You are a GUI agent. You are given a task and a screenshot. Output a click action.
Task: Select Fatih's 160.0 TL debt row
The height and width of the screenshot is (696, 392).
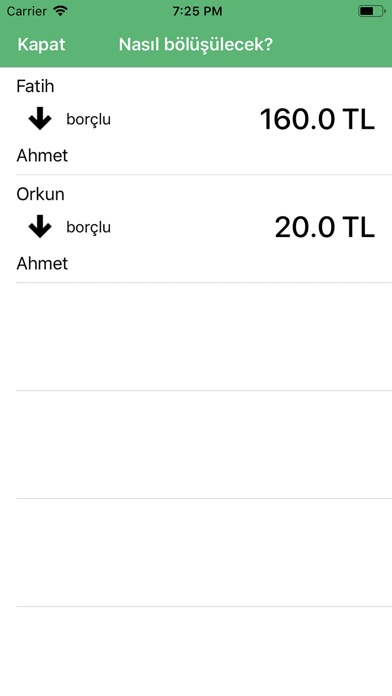click(196, 121)
